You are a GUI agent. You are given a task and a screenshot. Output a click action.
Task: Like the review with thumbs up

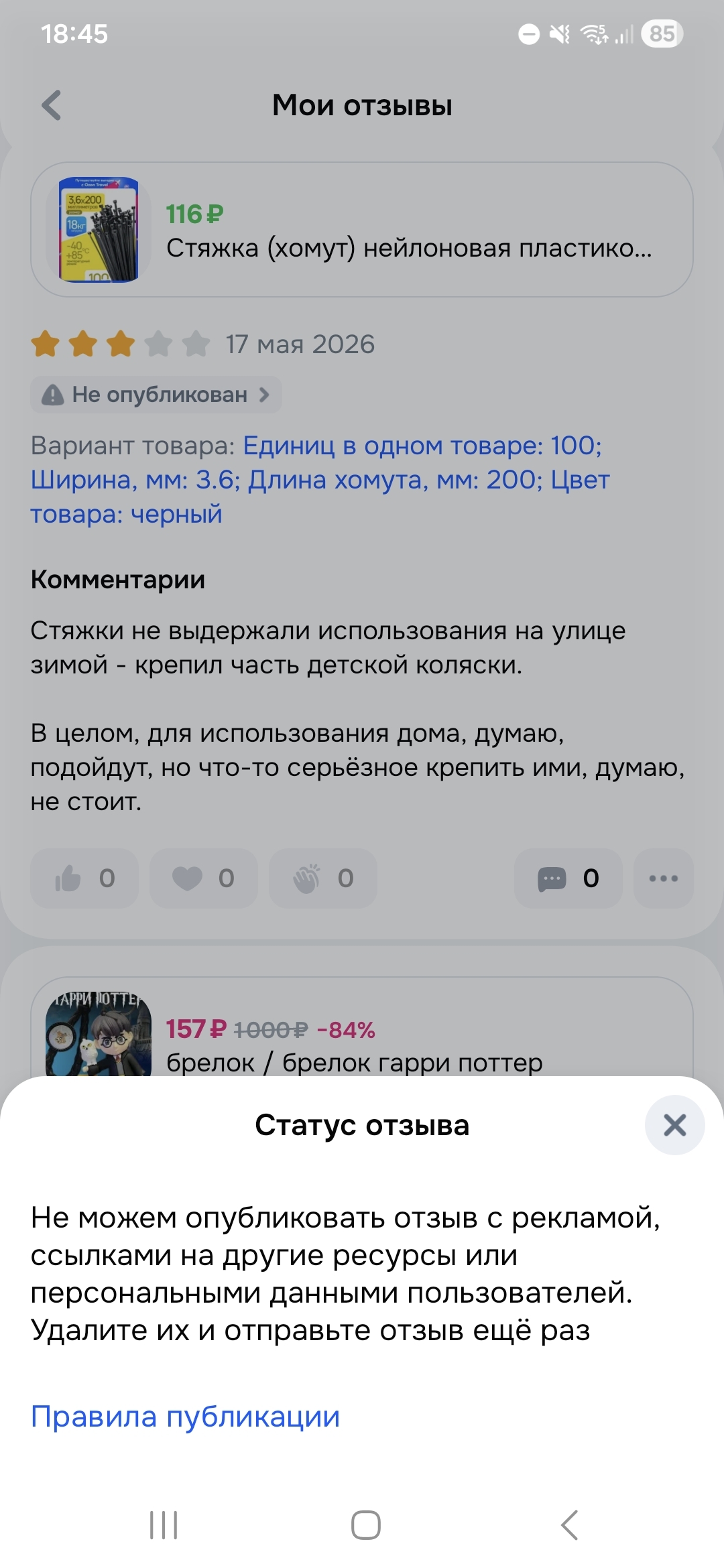[84, 878]
